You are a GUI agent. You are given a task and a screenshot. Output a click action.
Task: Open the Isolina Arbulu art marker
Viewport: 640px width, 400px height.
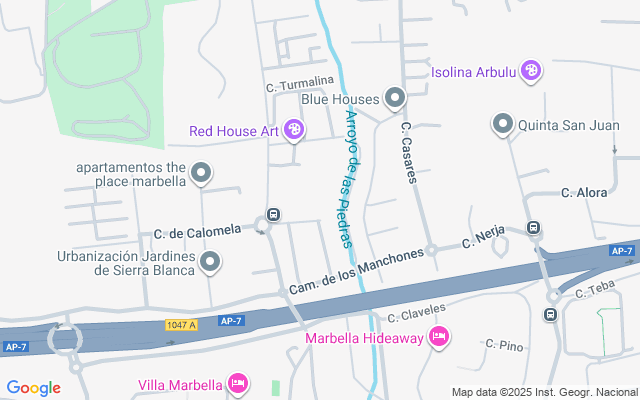point(531,70)
